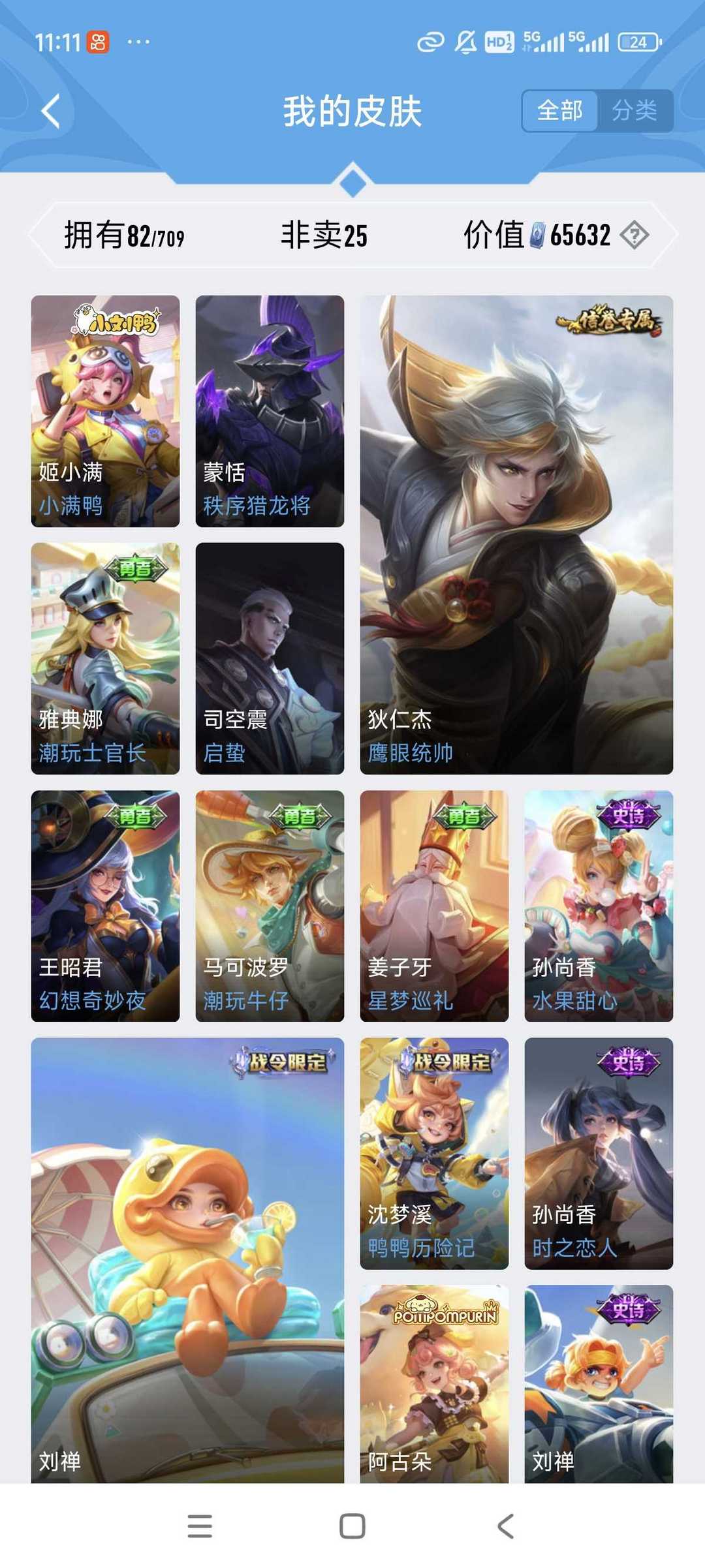Open 王昭君 幻想奇妙夜 skin

click(105, 906)
